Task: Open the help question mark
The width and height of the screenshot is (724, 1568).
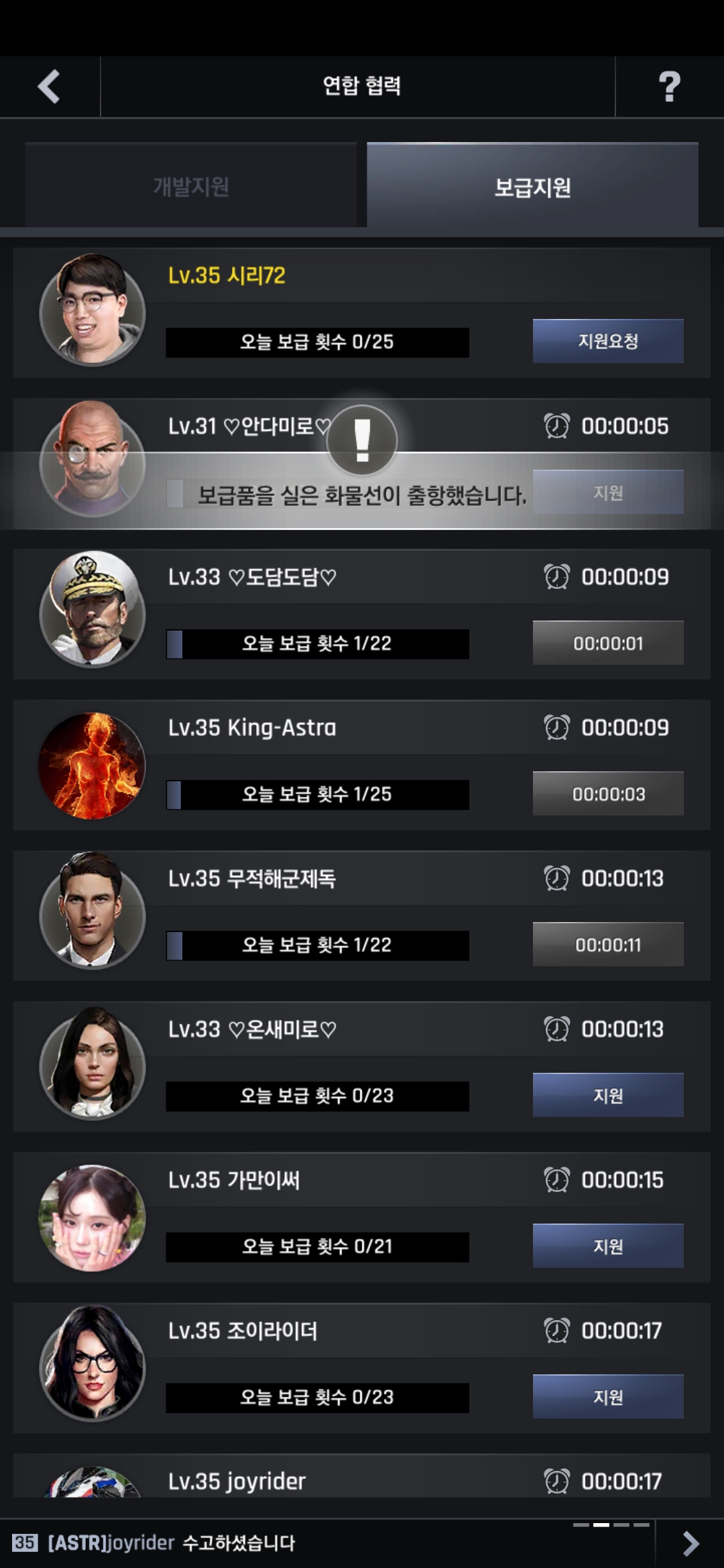Action: (669, 86)
